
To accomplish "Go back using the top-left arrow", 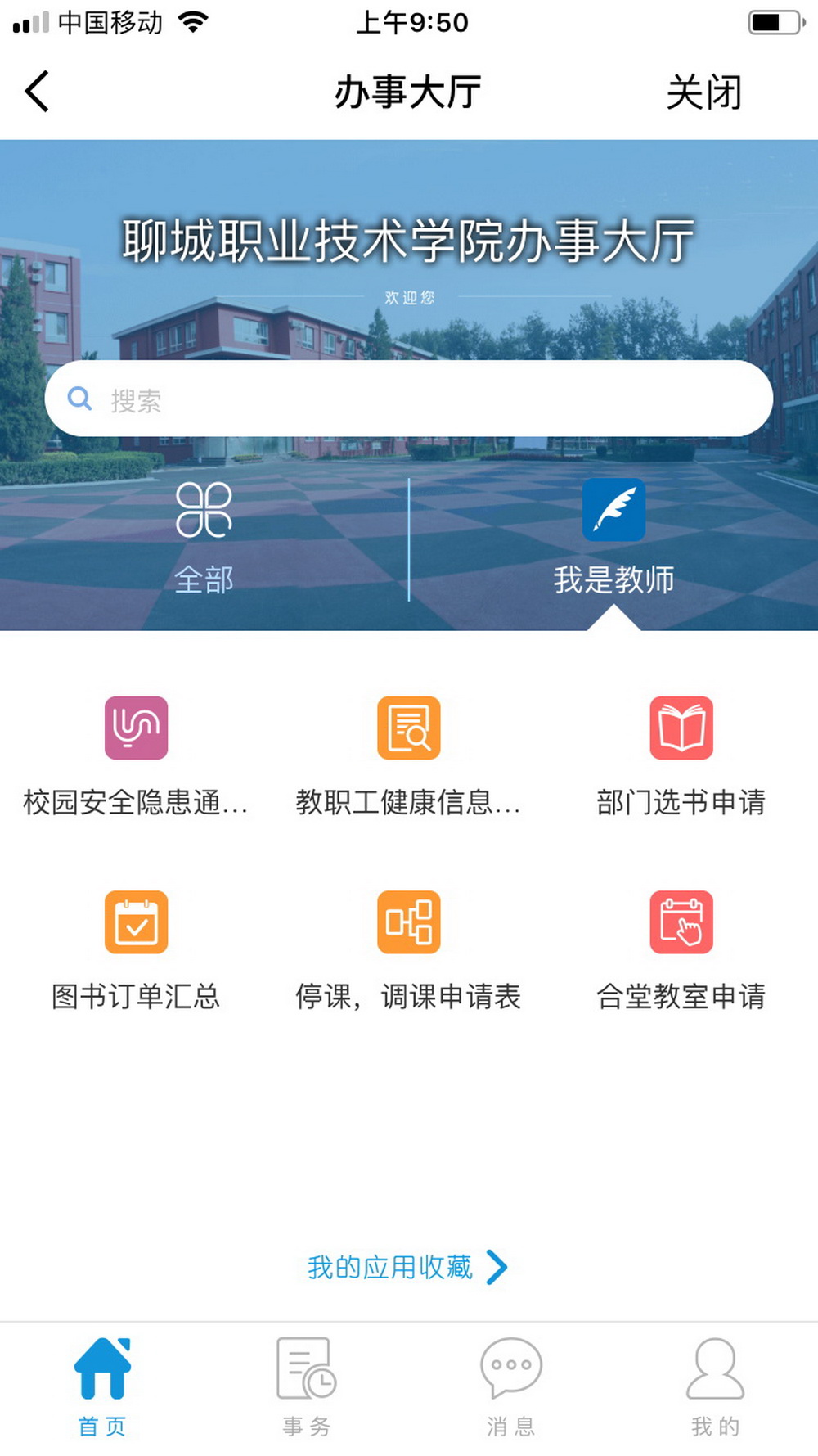I will pos(38,91).
